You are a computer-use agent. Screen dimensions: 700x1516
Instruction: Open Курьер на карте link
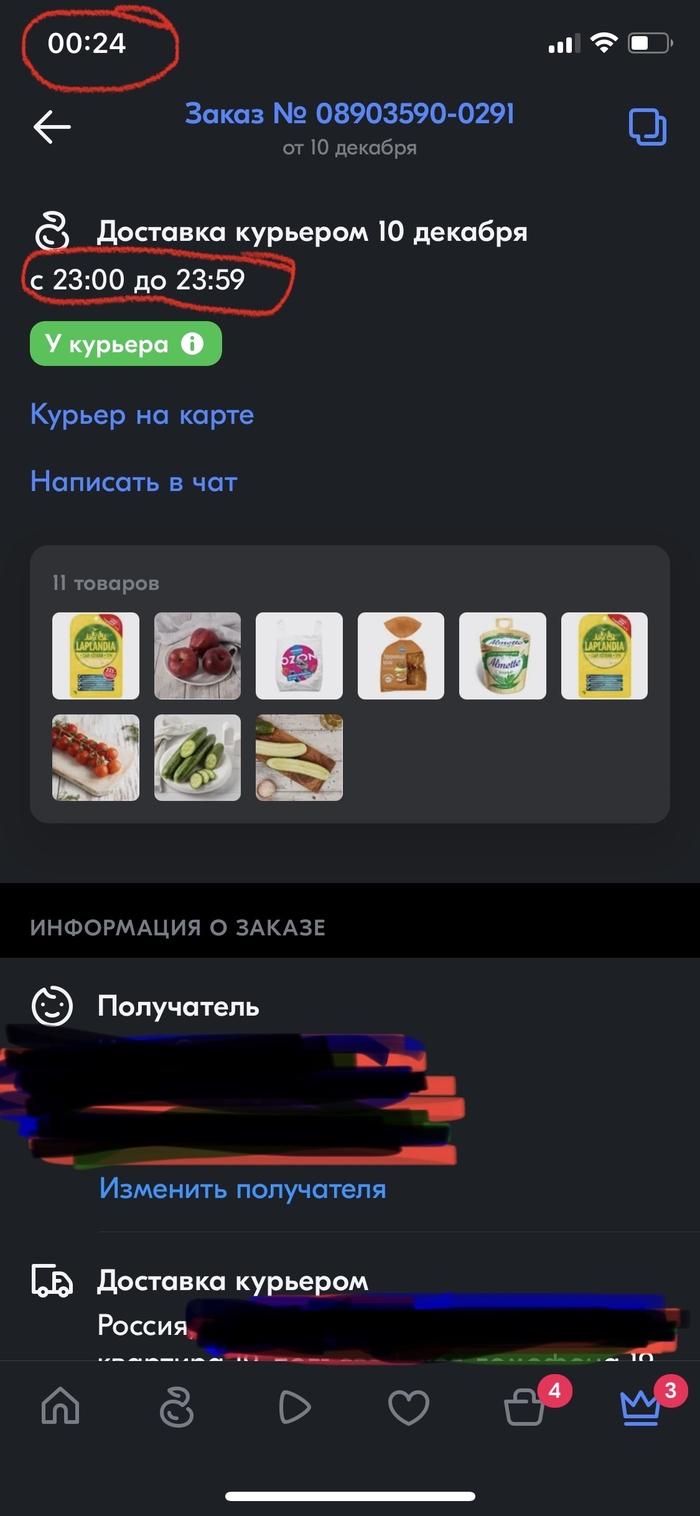point(142,415)
